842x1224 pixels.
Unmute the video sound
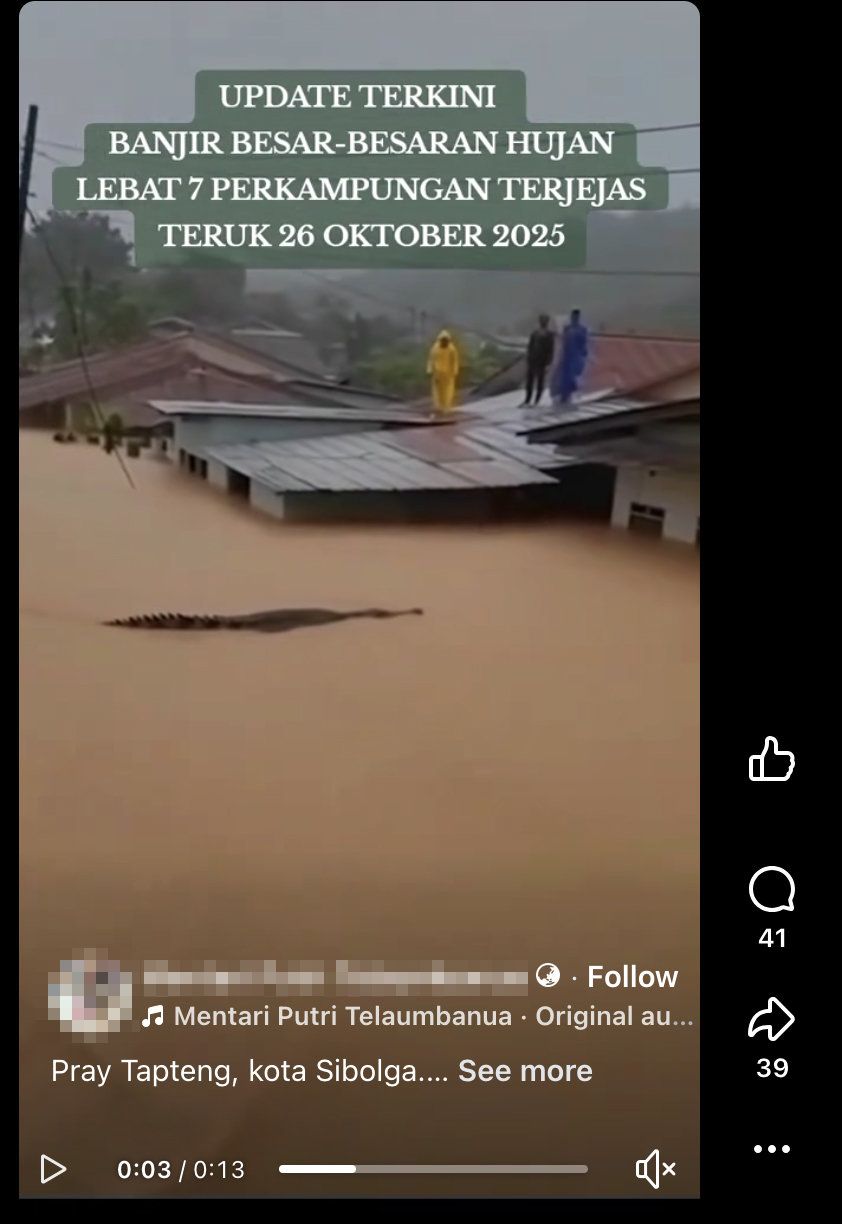coord(656,1169)
